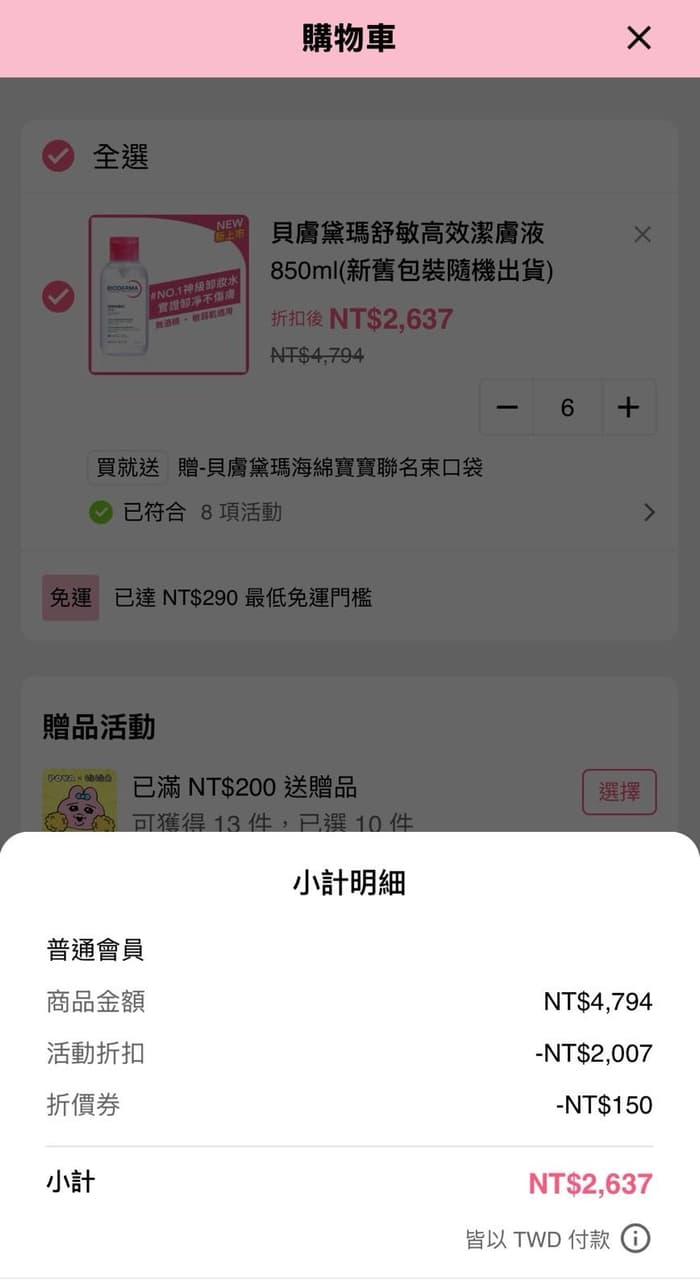Toggle the 全選 select-all checkbox
The image size is (700, 1280).
[x=58, y=156]
